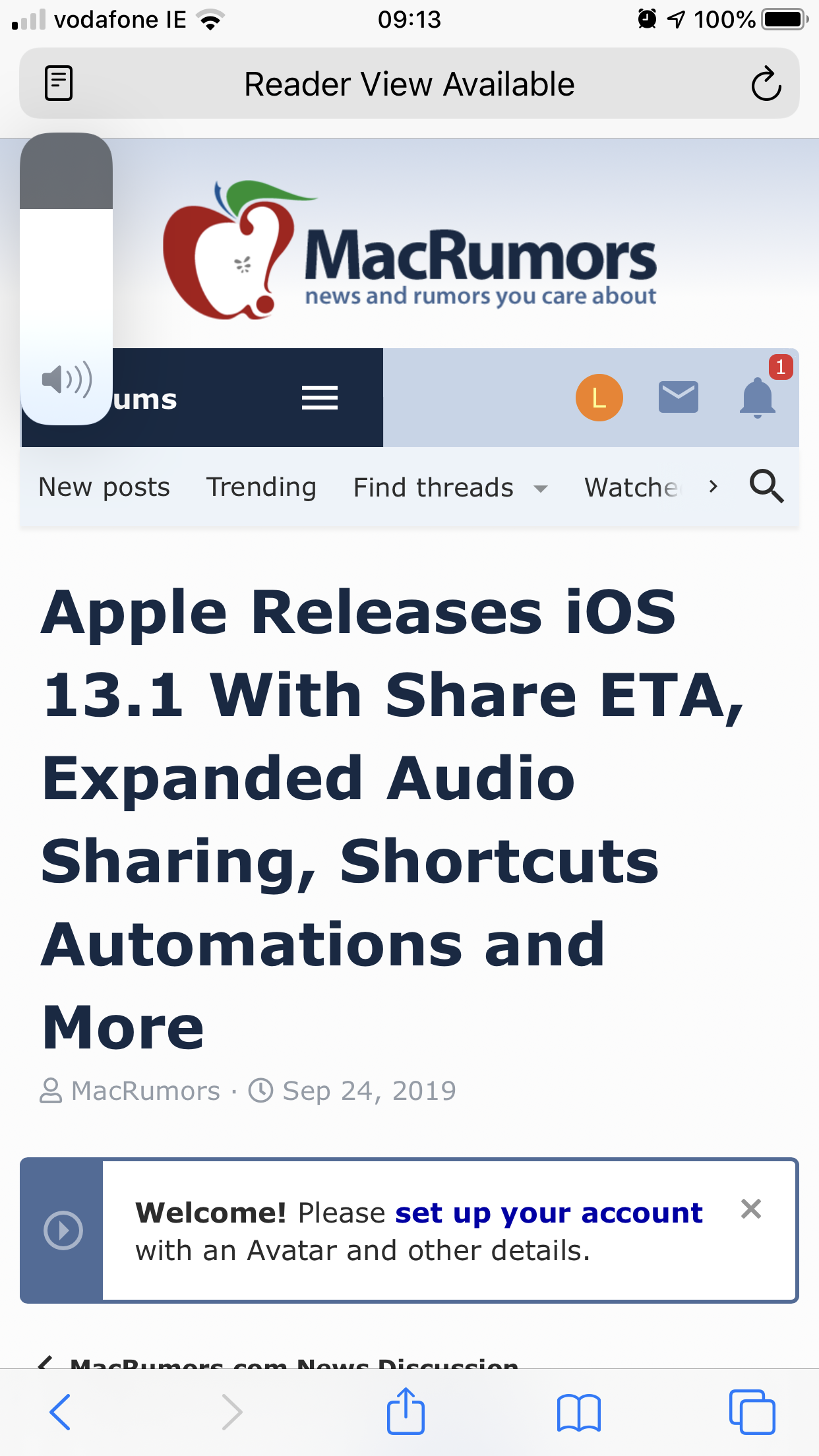The image size is (819, 1456).
Task: Open the inbox envelope icon
Action: (678, 397)
